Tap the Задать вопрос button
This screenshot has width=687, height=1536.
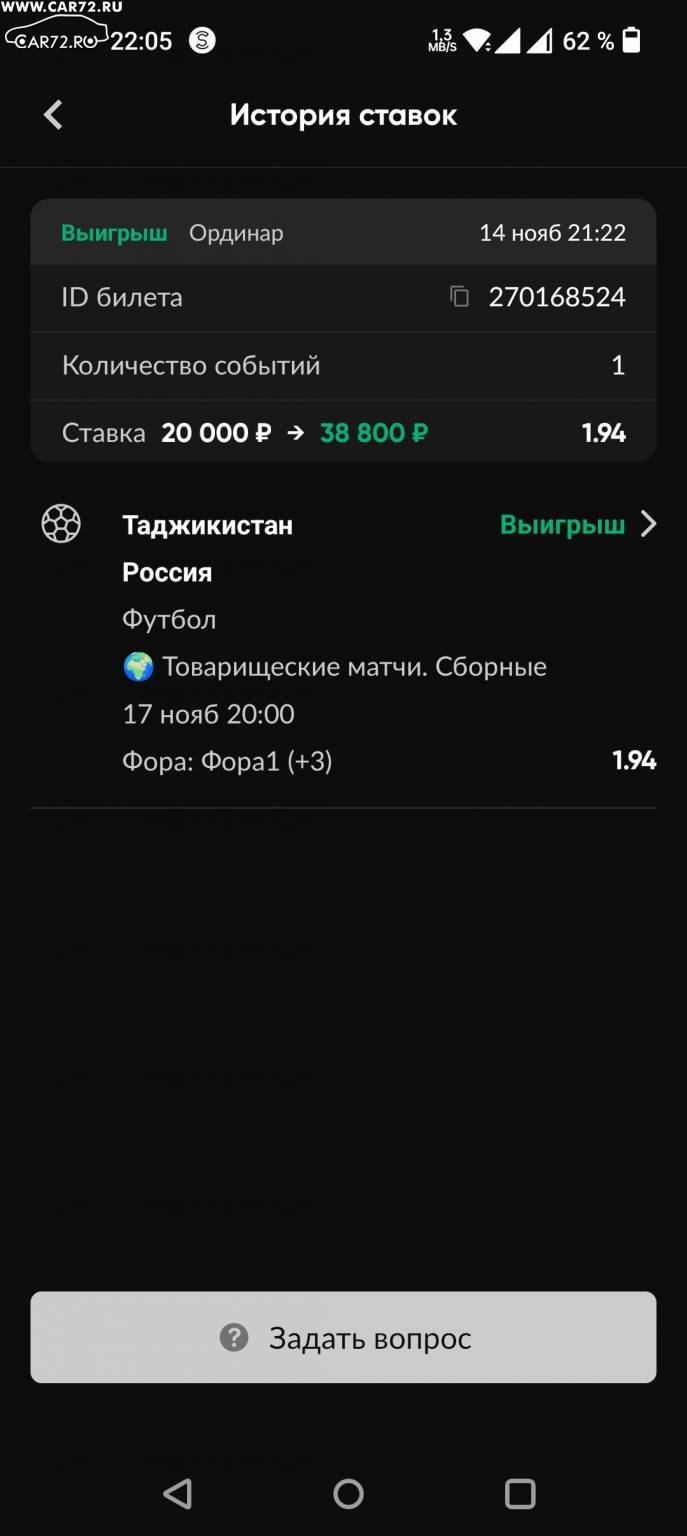343,1337
